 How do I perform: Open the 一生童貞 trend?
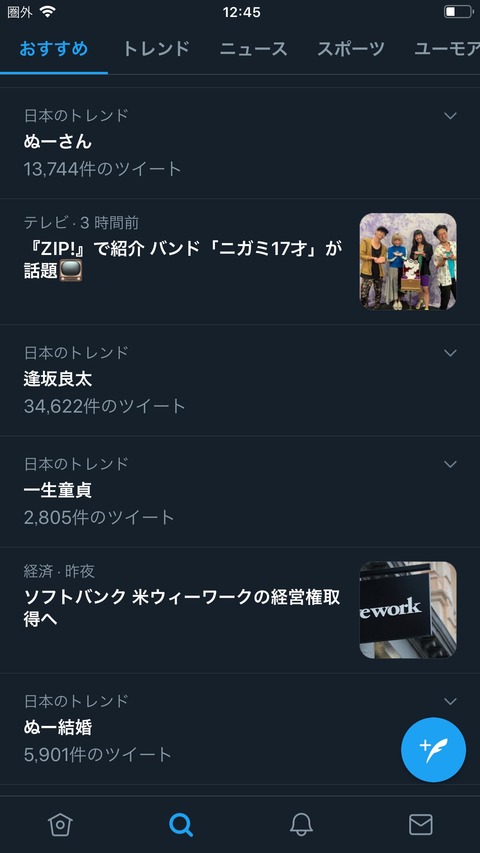point(240,492)
